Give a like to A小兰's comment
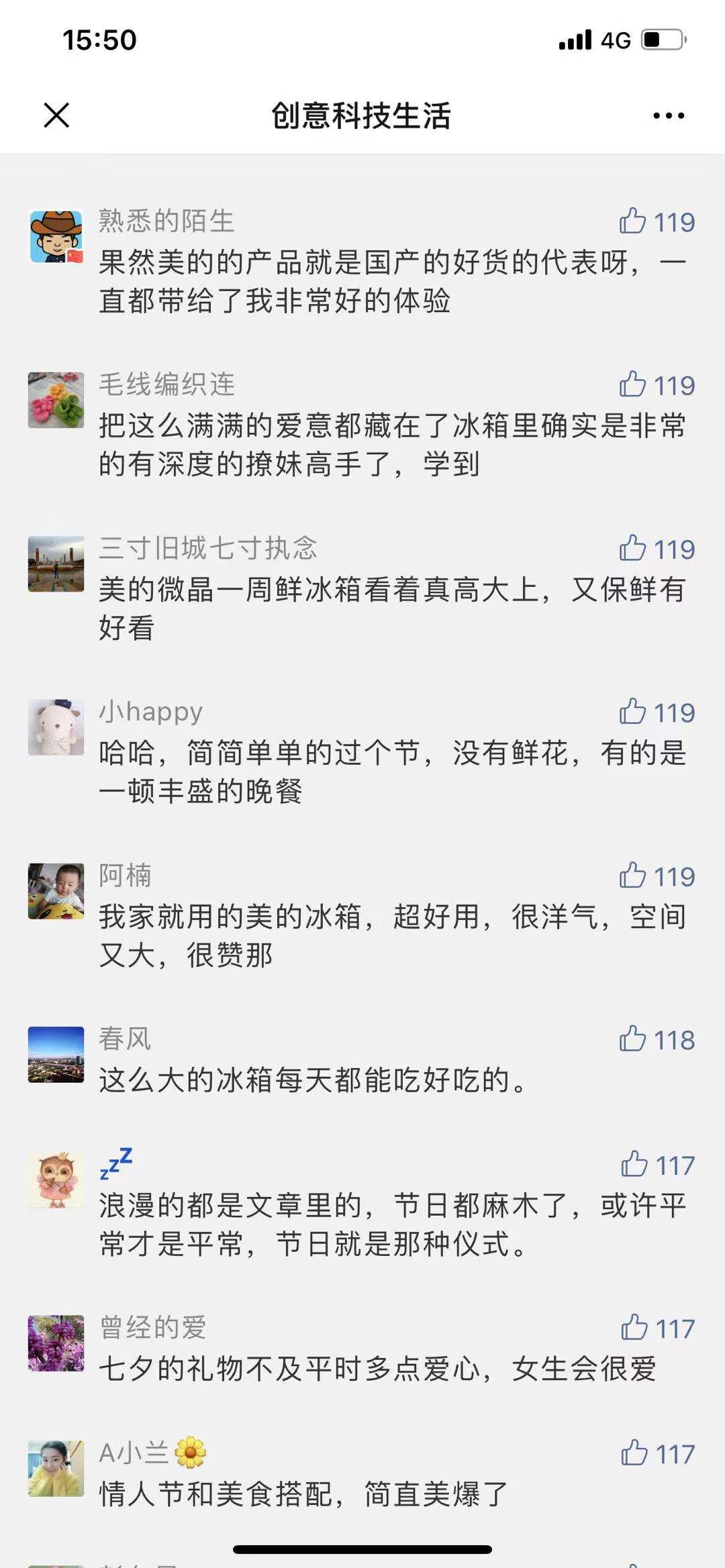 [634, 1453]
